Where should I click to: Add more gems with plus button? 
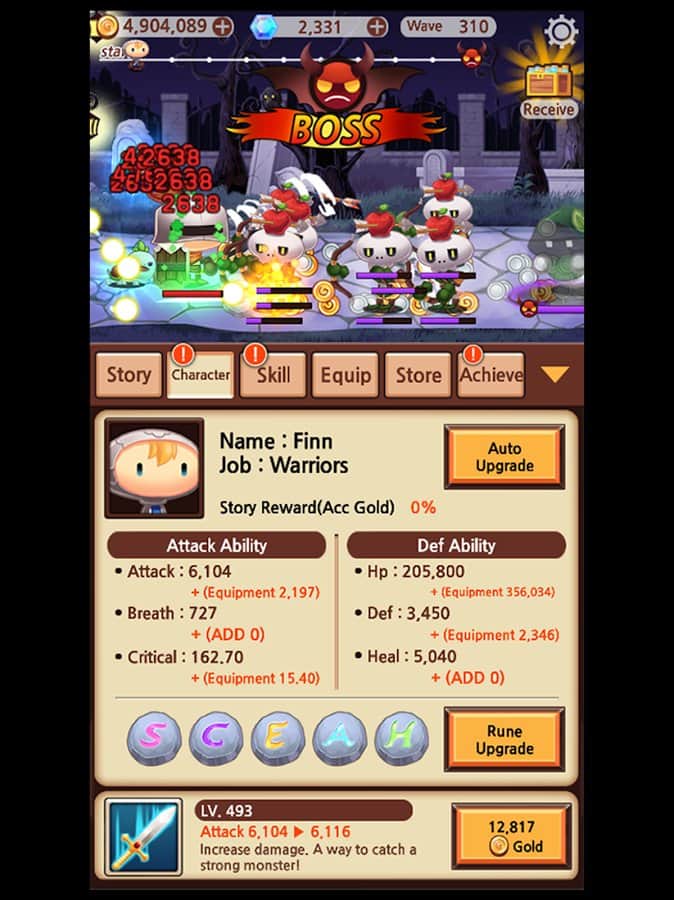point(377,26)
